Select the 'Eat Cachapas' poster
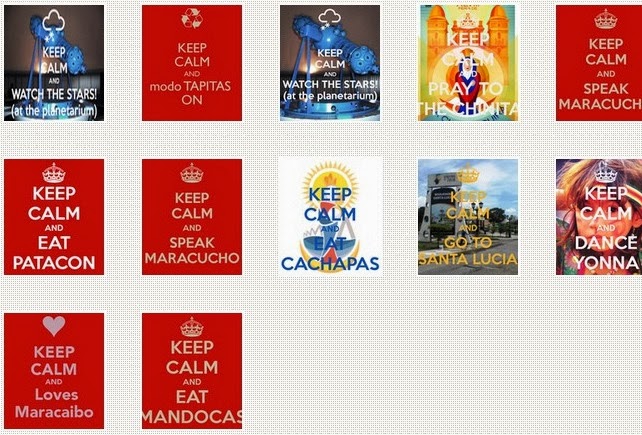The width and height of the screenshot is (642, 435). point(330,217)
